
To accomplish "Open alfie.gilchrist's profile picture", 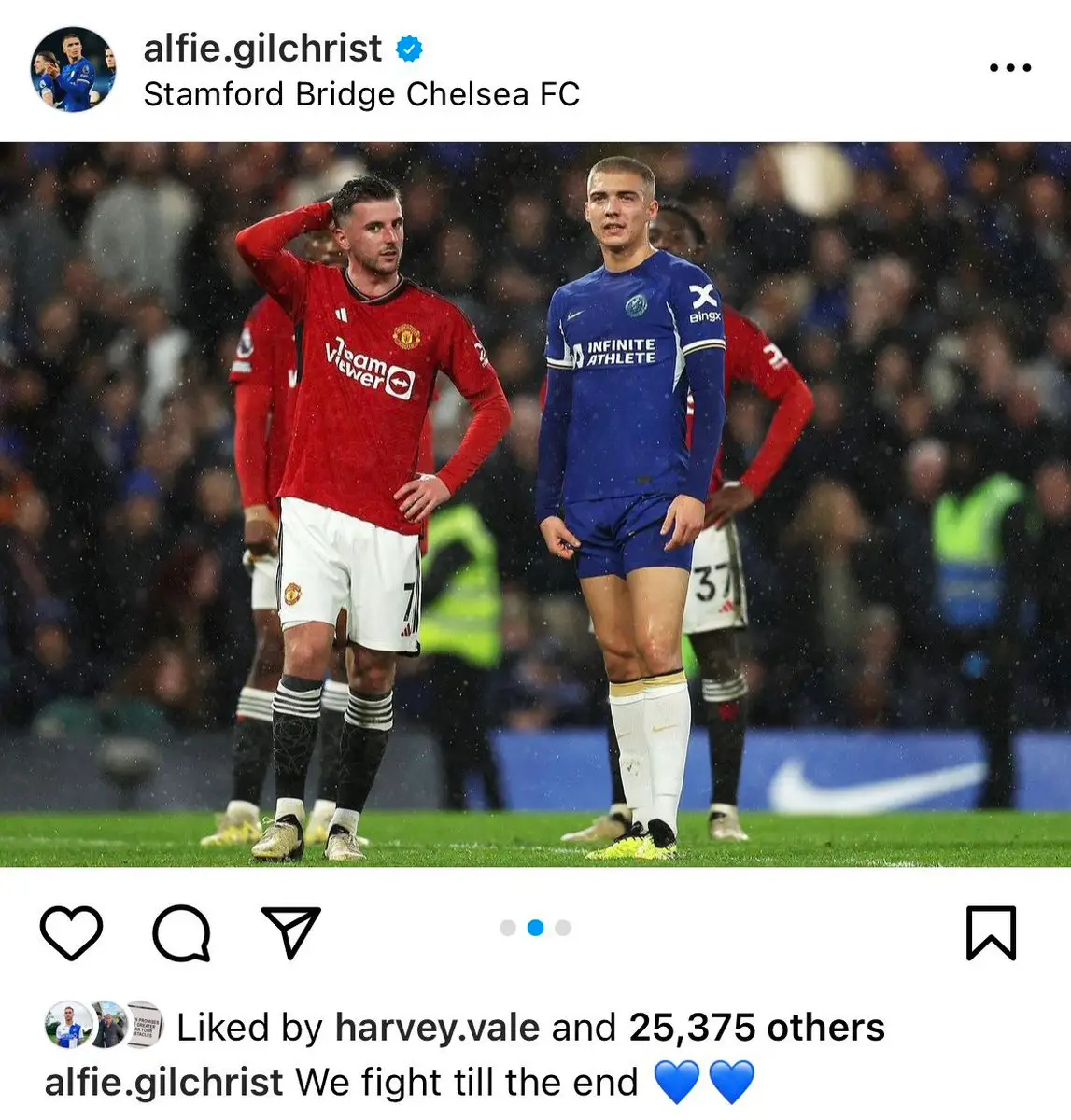I will coord(74,69).
